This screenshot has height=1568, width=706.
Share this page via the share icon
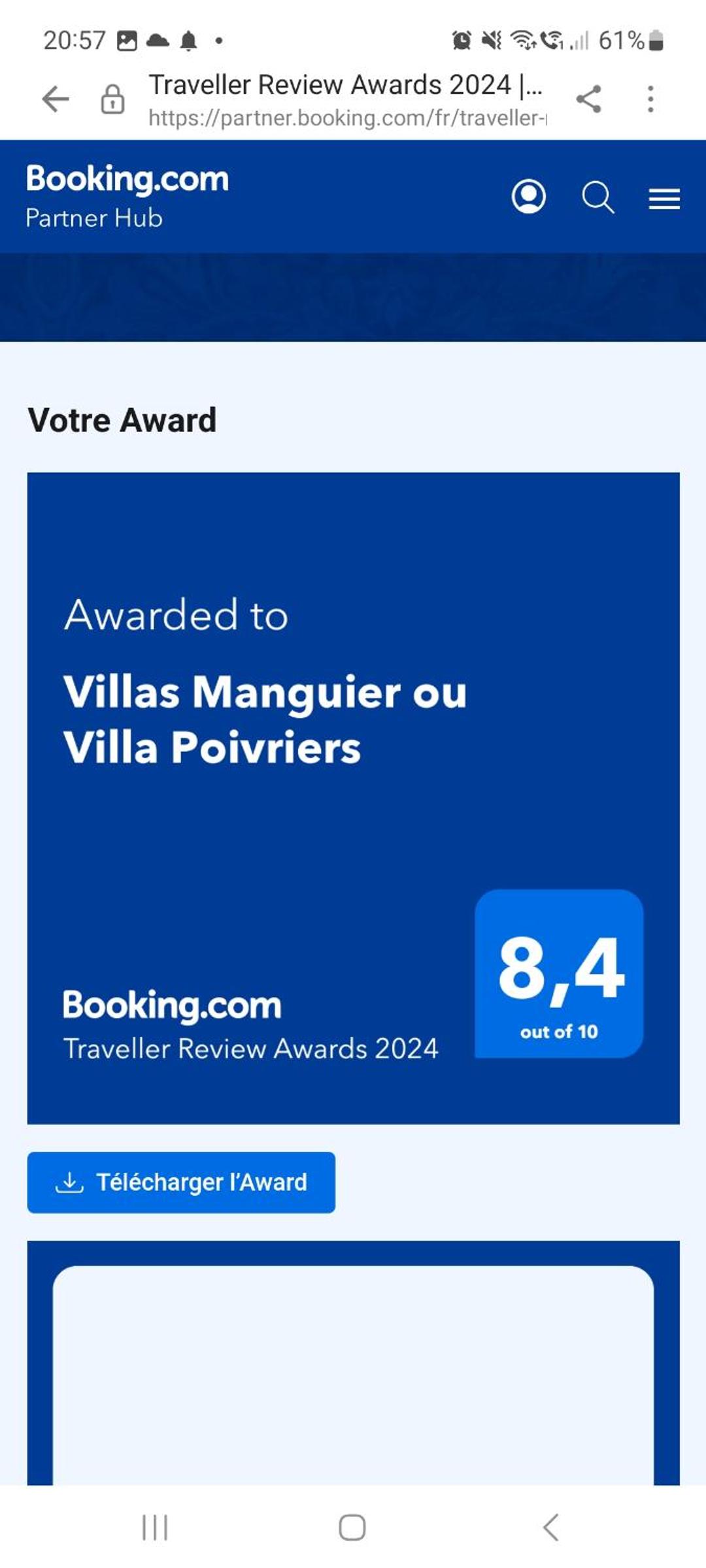588,99
